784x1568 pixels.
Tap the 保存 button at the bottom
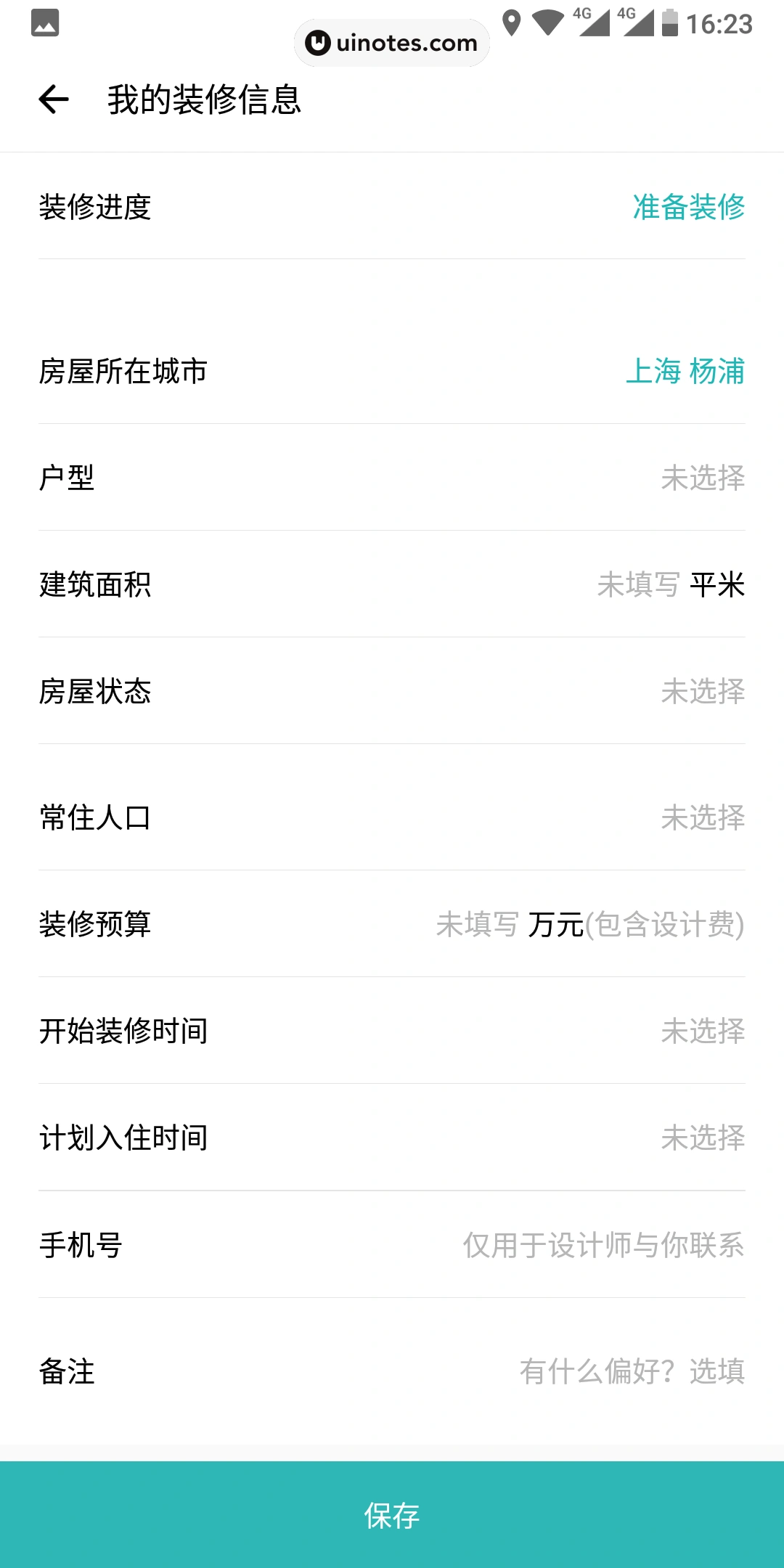point(392,1517)
